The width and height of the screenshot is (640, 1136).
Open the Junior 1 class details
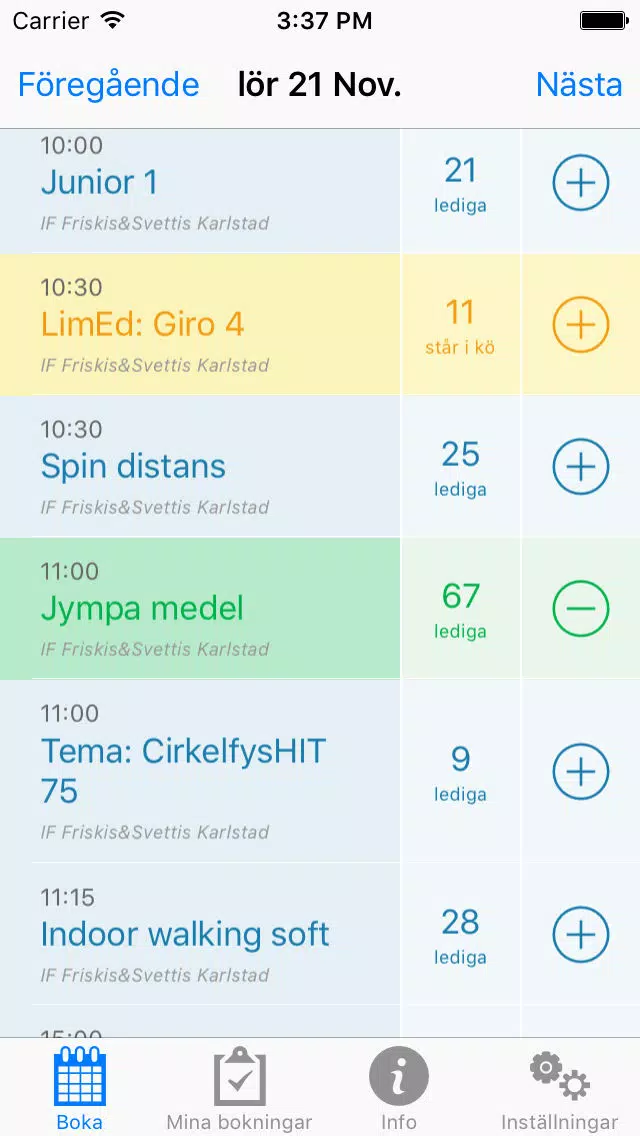coord(200,191)
